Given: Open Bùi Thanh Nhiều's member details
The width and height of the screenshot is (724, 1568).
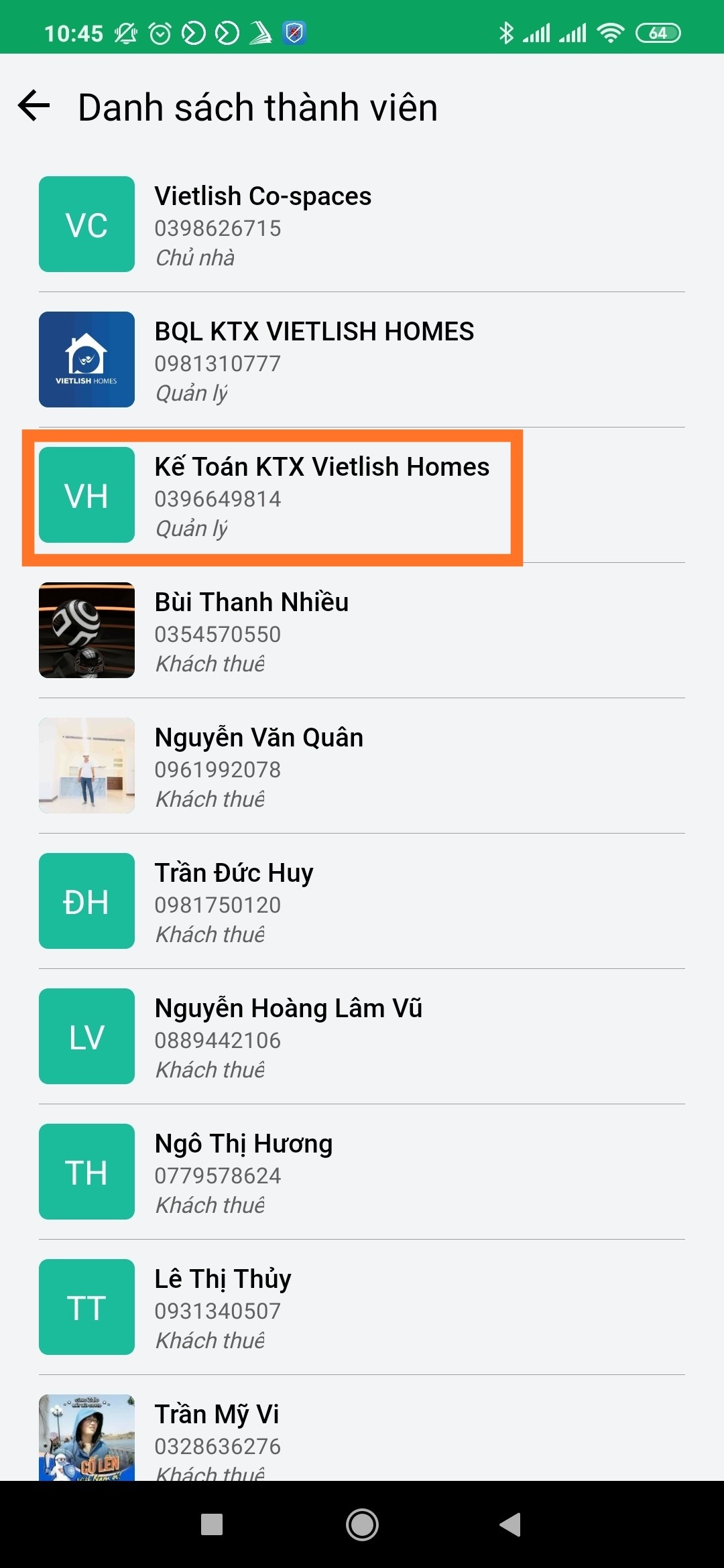Looking at the screenshot, I should click(362, 631).
